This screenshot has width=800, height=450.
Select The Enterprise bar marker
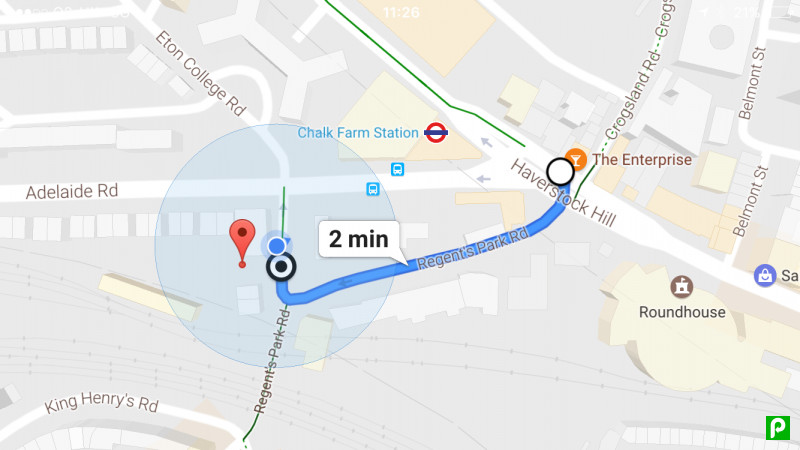576,159
